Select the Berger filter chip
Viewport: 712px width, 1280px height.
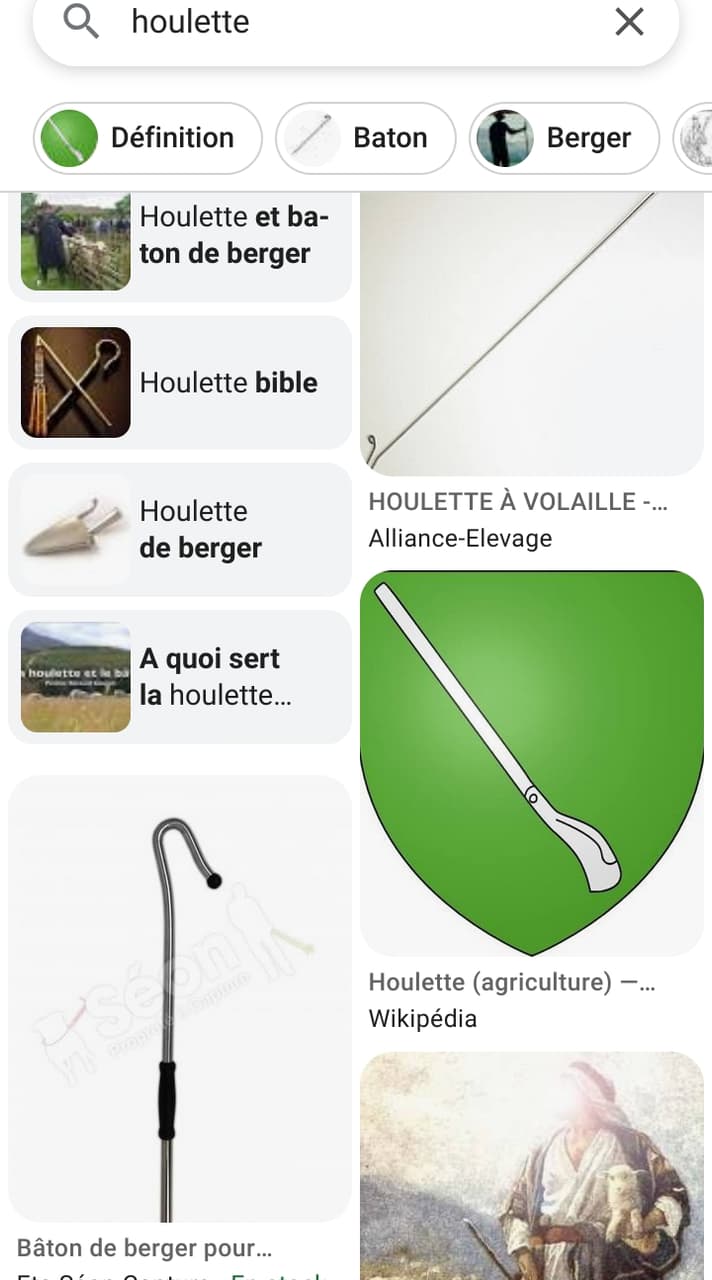(x=564, y=138)
